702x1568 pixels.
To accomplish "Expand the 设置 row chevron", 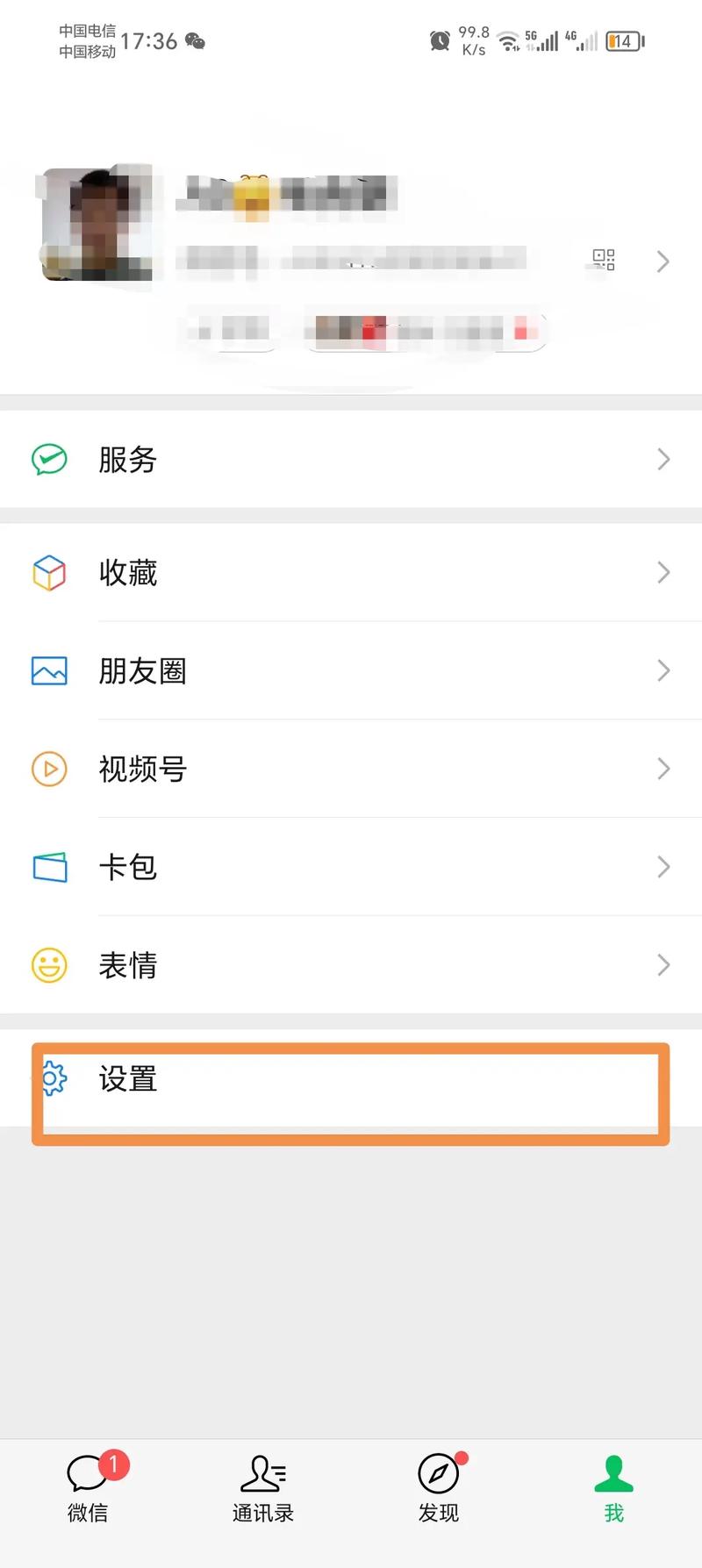I will click(664, 1080).
